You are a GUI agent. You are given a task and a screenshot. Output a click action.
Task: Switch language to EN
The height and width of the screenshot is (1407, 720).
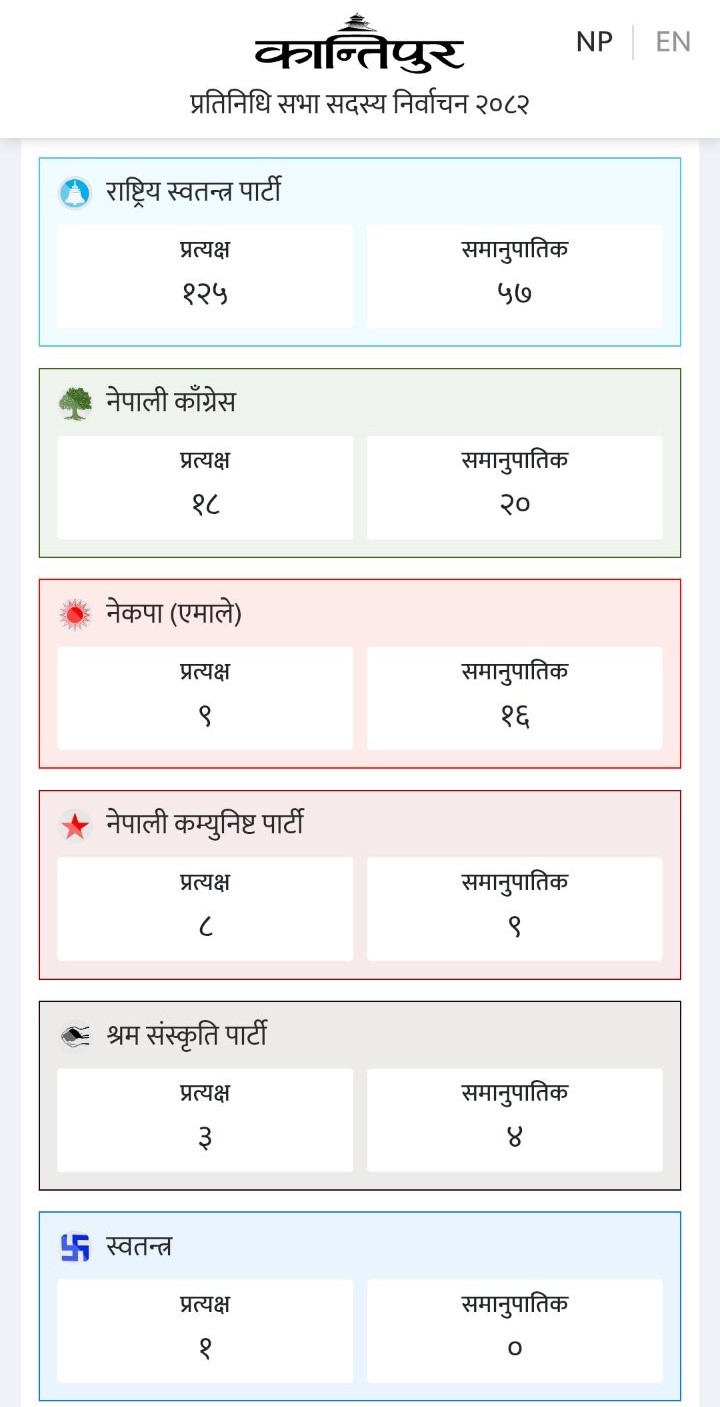[672, 41]
